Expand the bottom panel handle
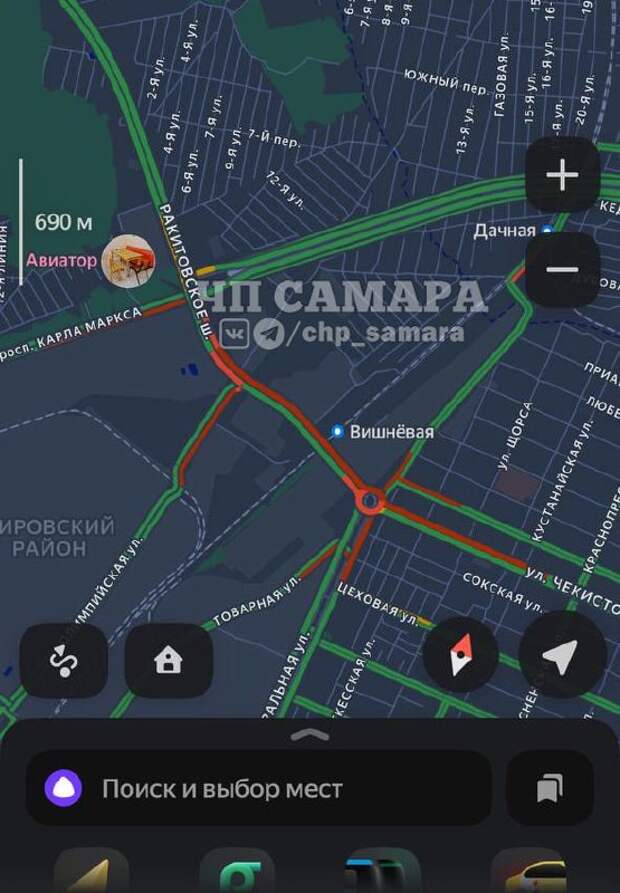620x893 pixels. pyautogui.click(x=310, y=735)
